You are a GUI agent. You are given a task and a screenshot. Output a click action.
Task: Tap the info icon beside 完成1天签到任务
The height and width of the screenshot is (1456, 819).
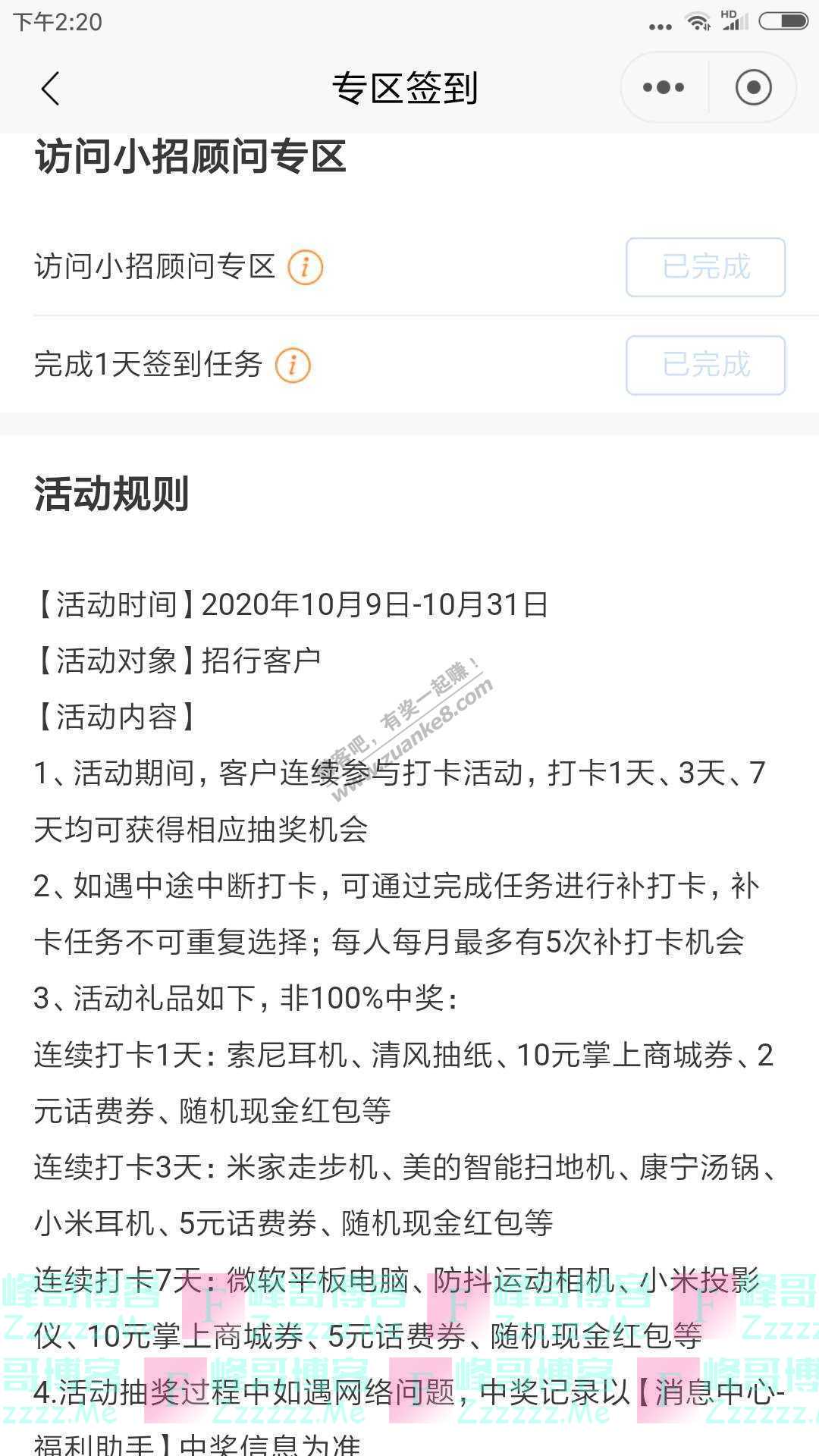[295, 366]
